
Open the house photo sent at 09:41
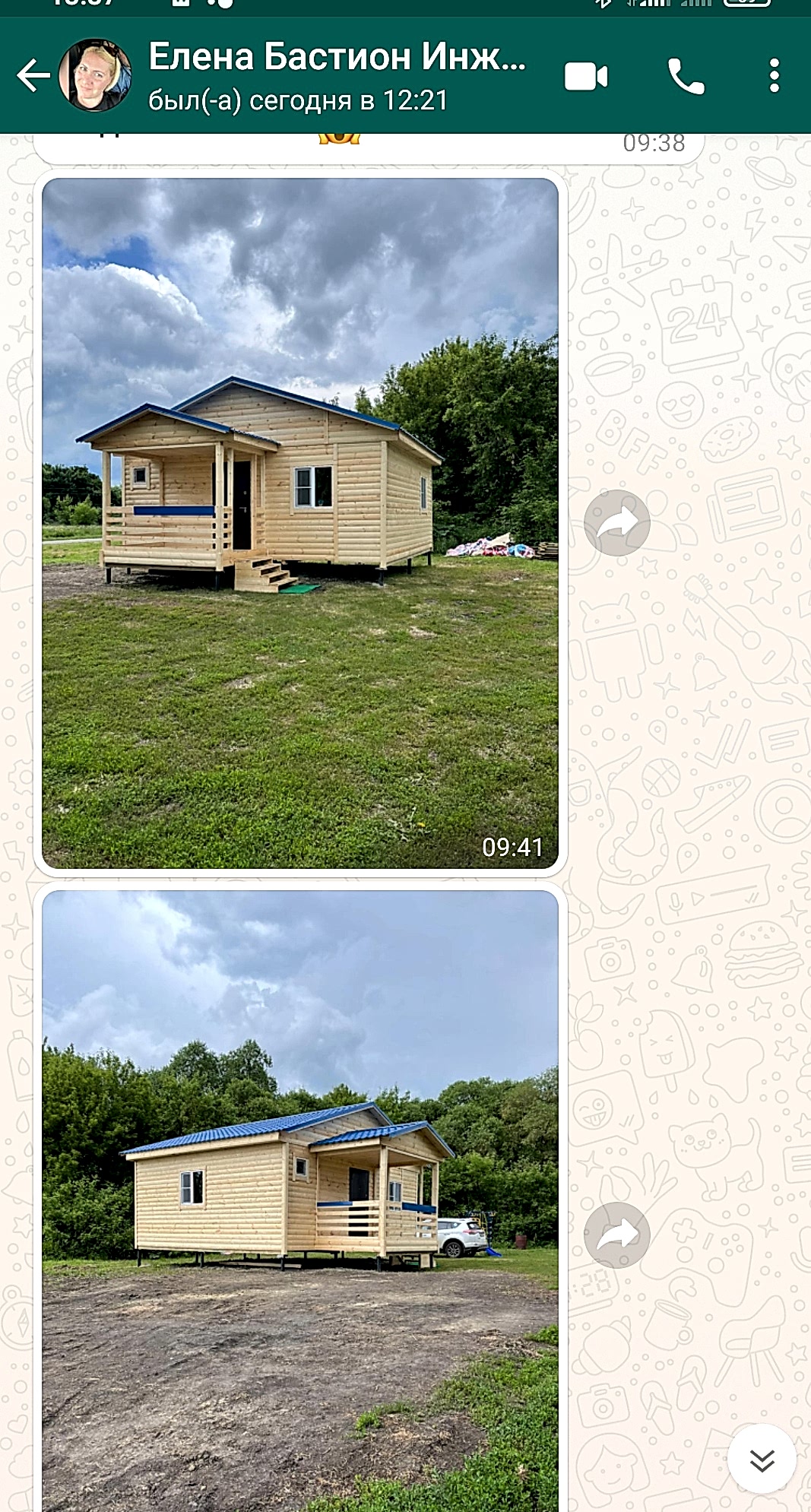(300, 523)
